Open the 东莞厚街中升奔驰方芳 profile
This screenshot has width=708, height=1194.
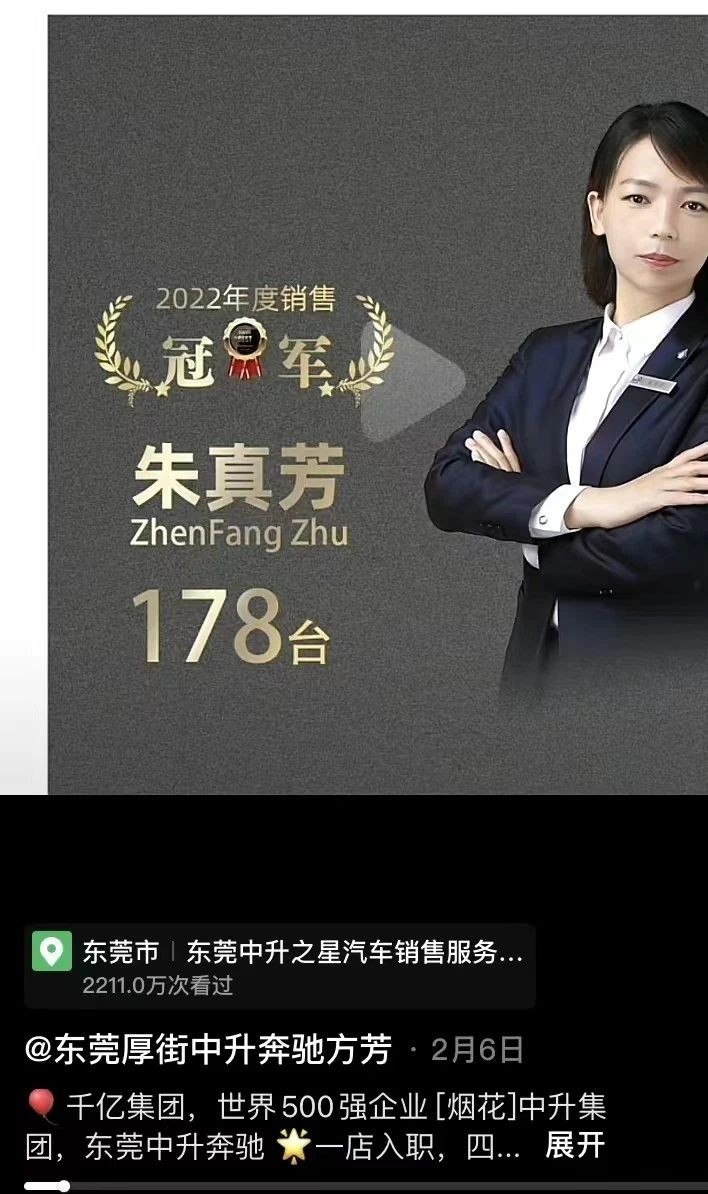pos(208,1049)
